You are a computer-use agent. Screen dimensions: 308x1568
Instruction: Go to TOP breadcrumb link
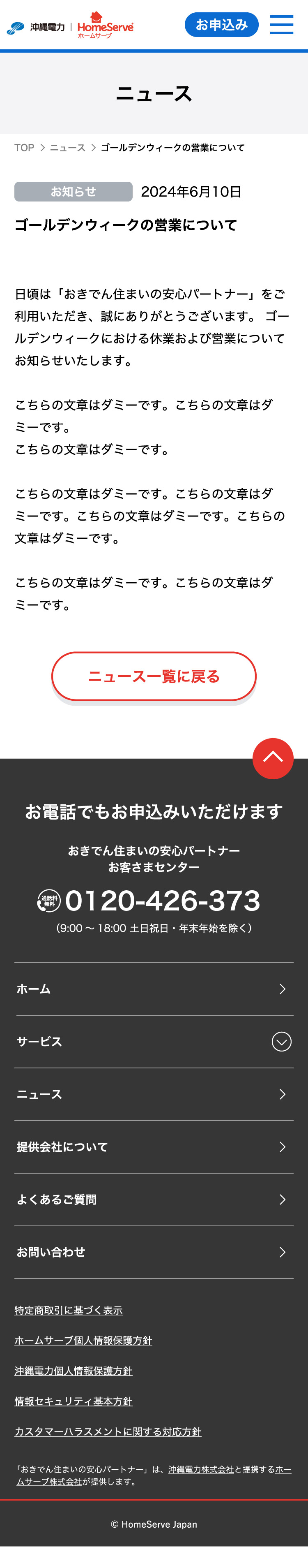(24, 148)
